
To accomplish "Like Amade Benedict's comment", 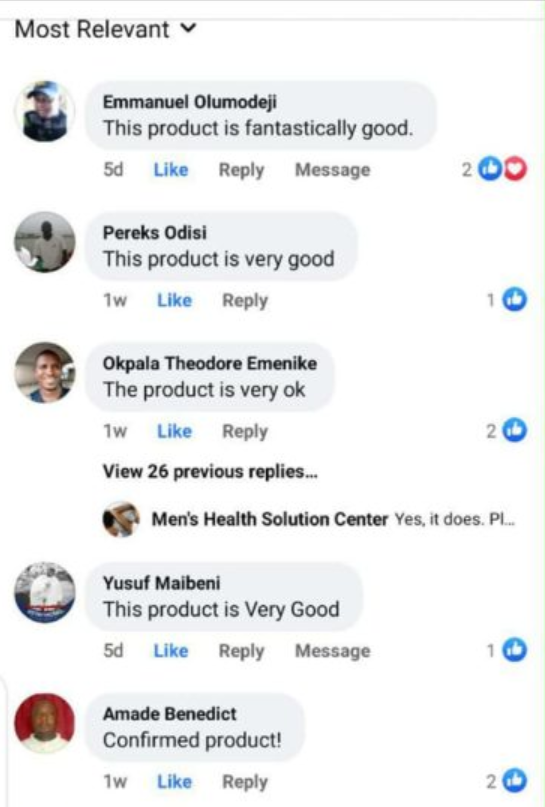I will tap(174, 782).
